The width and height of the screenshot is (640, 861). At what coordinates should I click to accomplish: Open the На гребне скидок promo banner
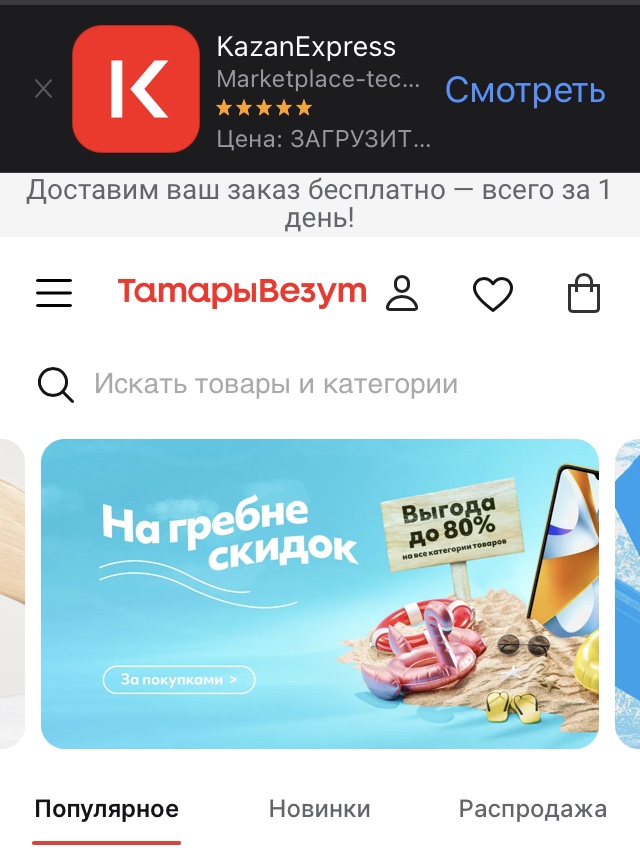(x=319, y=593)
